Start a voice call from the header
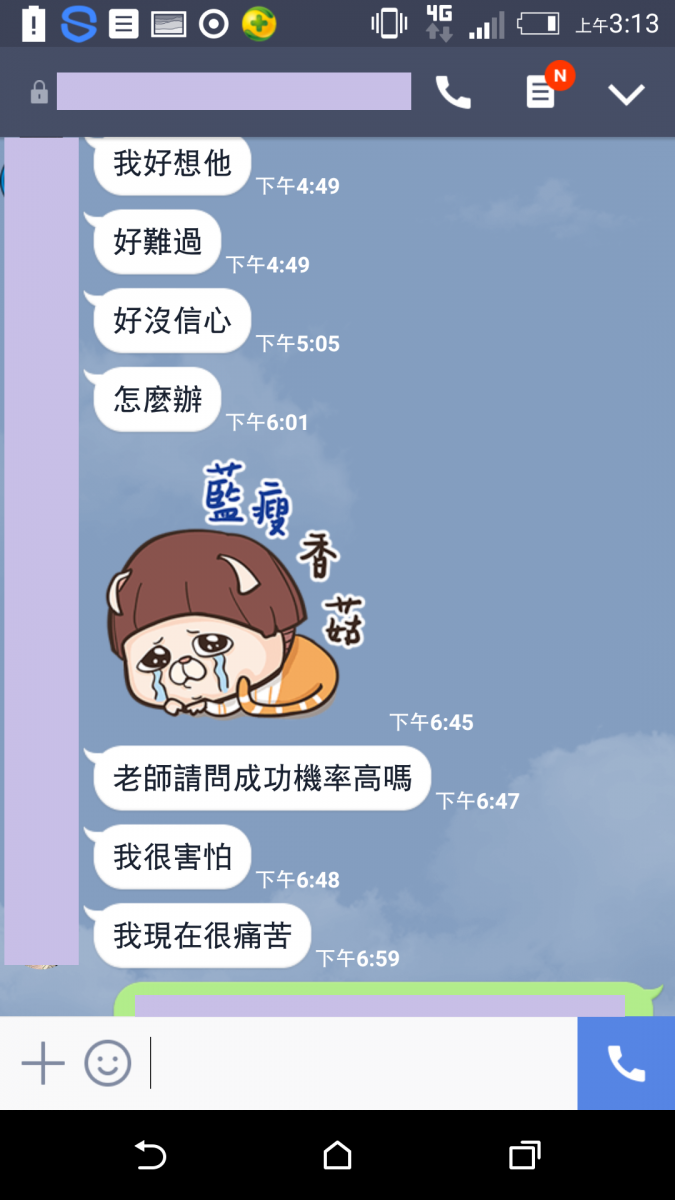Viewport: 675px width, 1200px height. 453,93
